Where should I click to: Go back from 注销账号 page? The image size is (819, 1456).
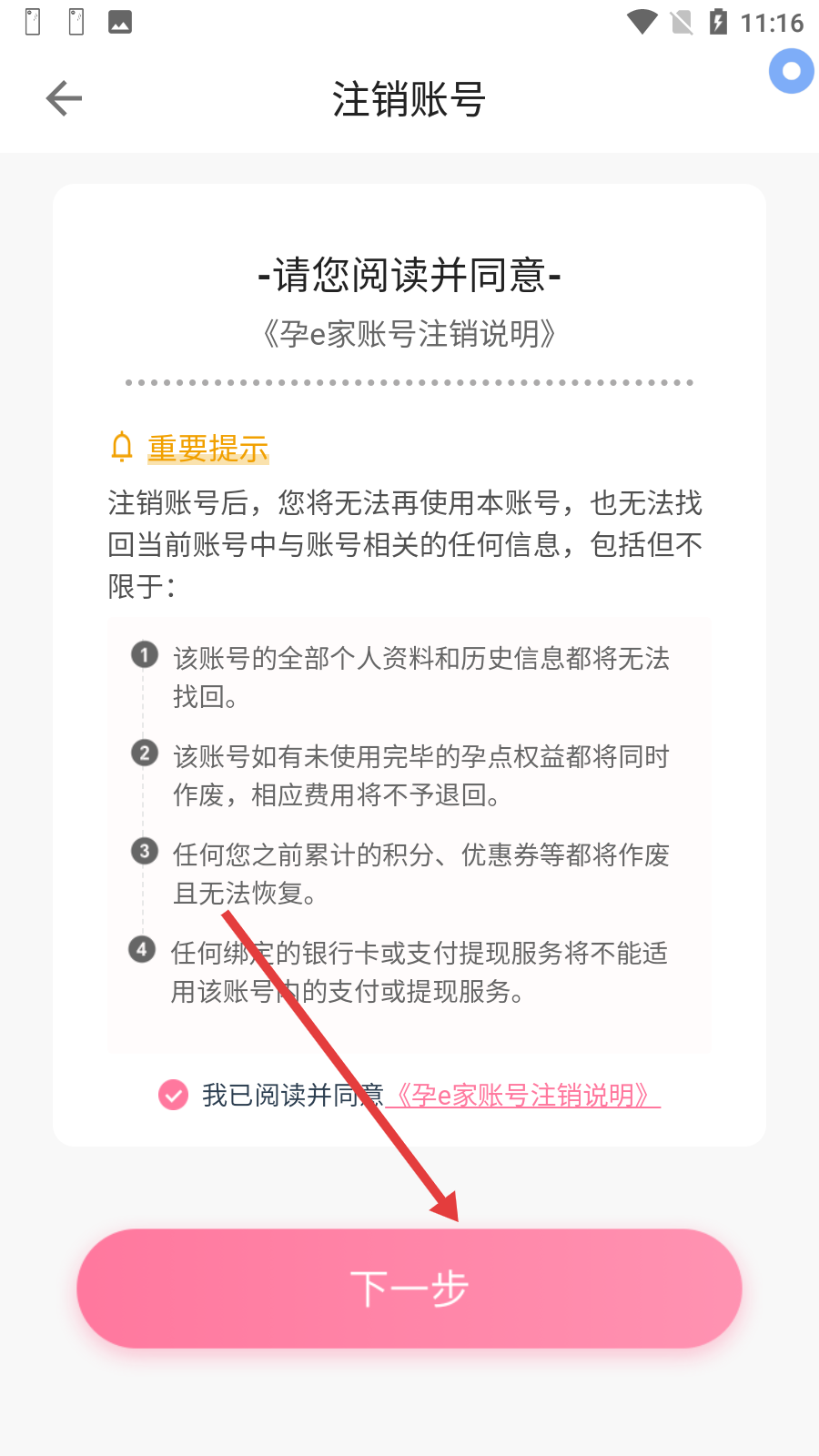[x=64, y=98]
